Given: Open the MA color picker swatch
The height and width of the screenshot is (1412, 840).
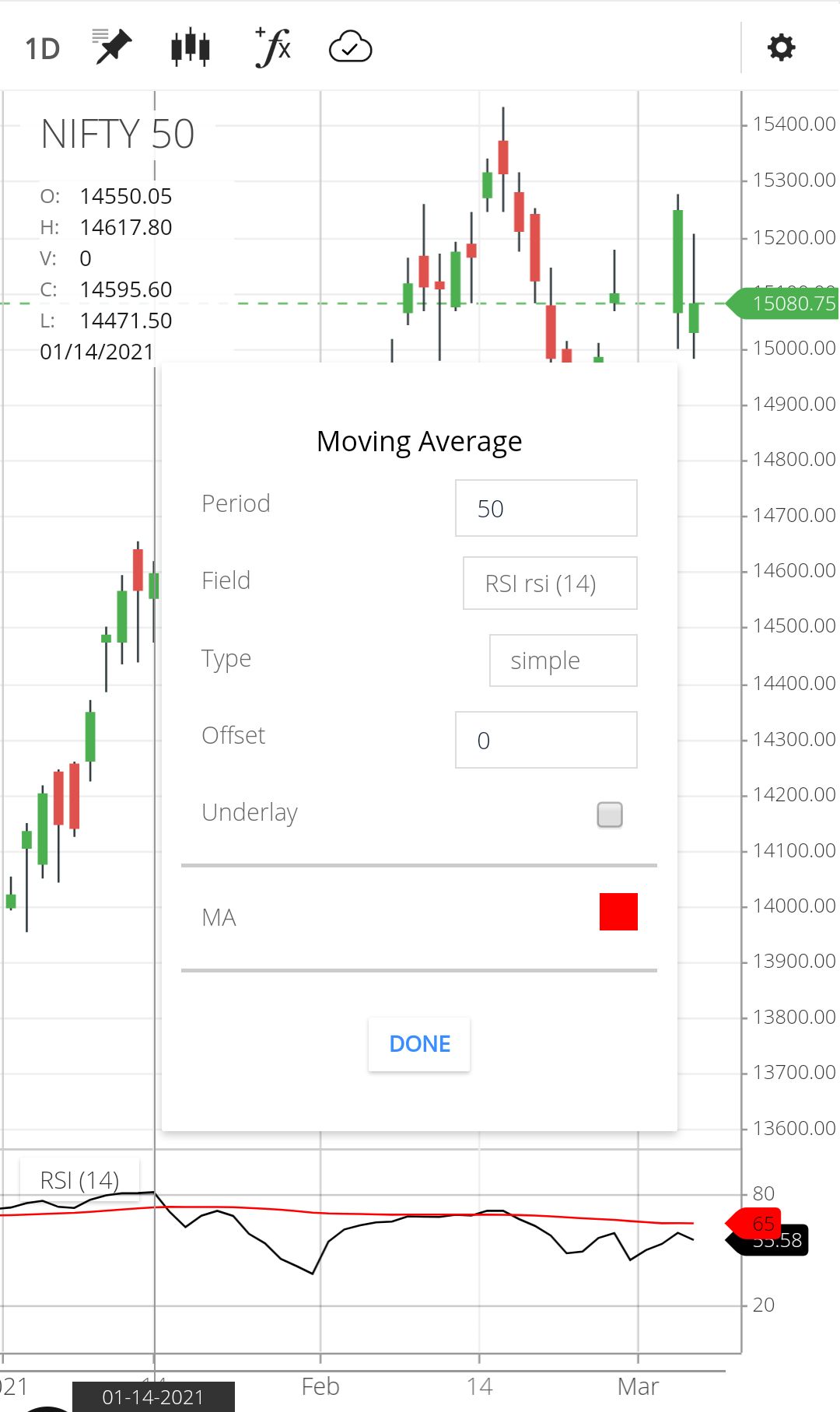Looking at the screenshot, I should coord(618,911).
